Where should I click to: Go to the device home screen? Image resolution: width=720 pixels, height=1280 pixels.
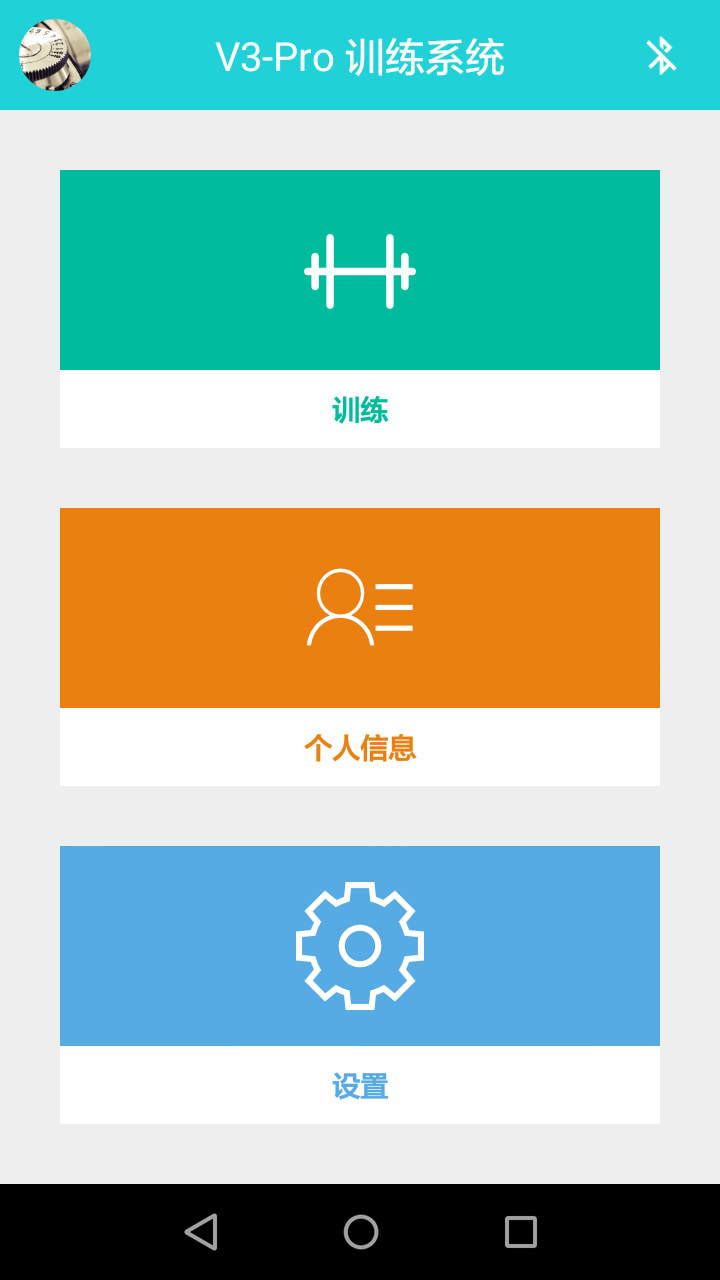360,1232
